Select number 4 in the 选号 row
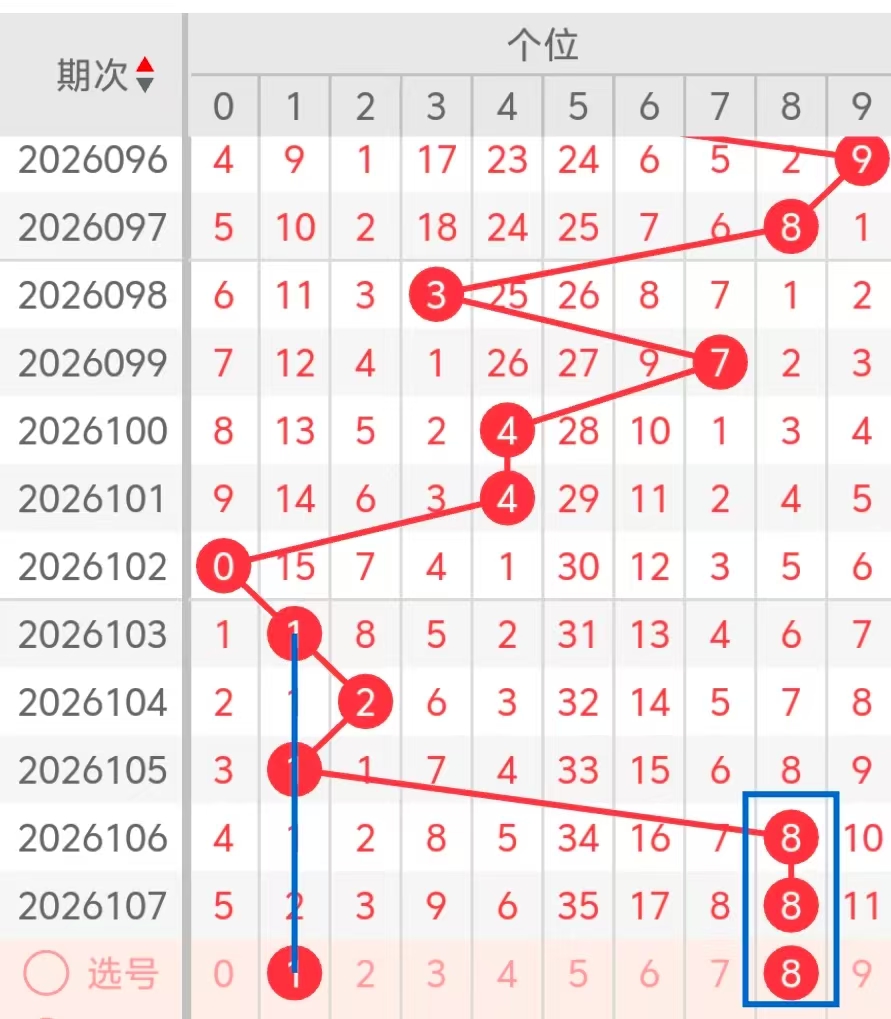891x1019 pixels. [x=507, y=973]
